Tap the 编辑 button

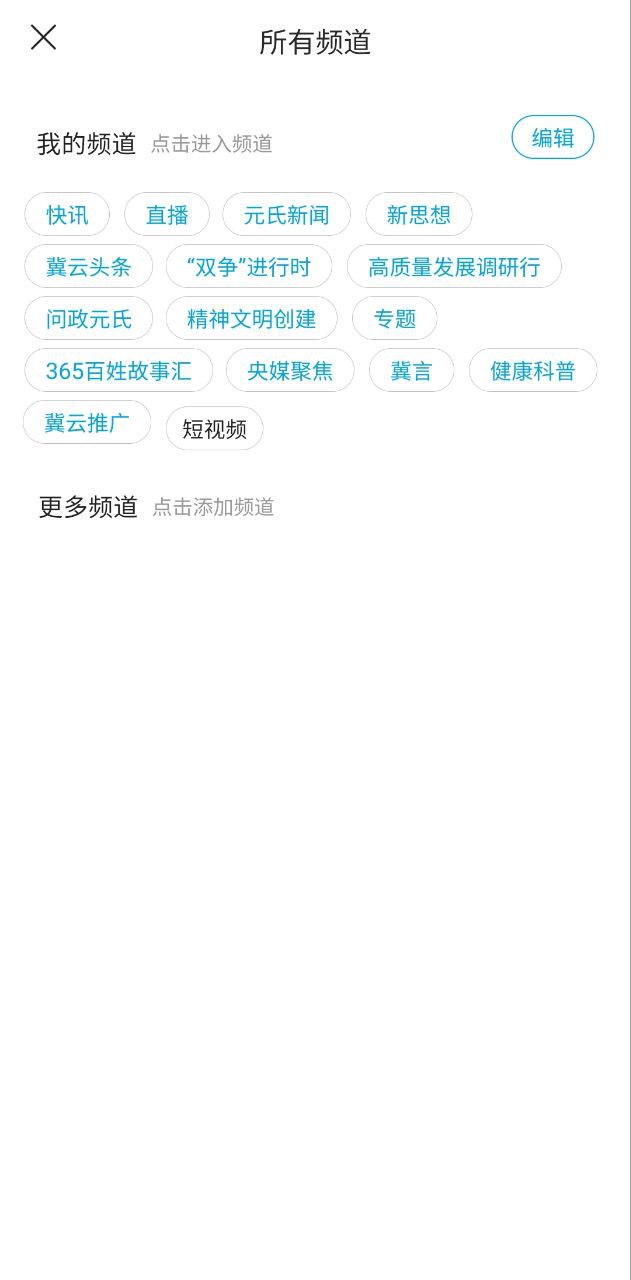552,138
